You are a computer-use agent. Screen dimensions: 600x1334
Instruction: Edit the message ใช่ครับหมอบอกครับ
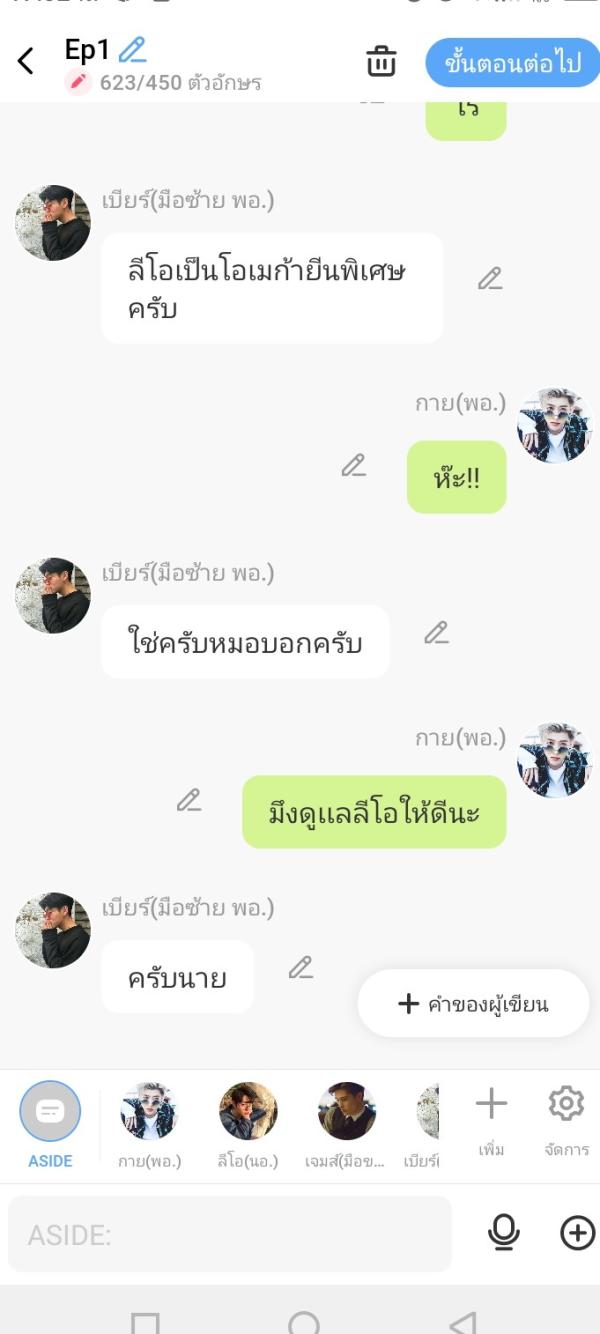point(436,633)
